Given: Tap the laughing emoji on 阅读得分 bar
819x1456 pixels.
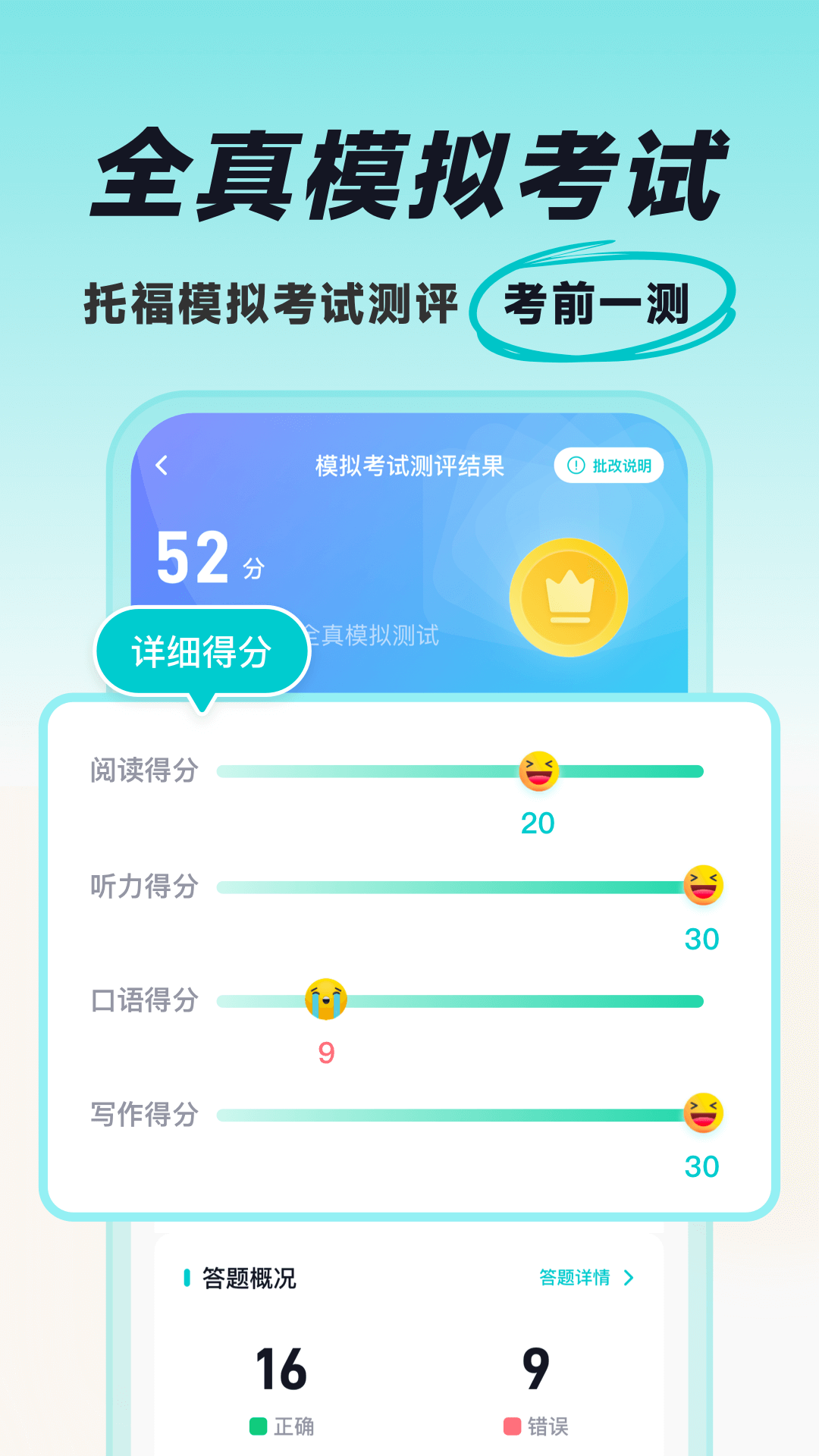Looking at the screenshot, I should tap(539, 772).
